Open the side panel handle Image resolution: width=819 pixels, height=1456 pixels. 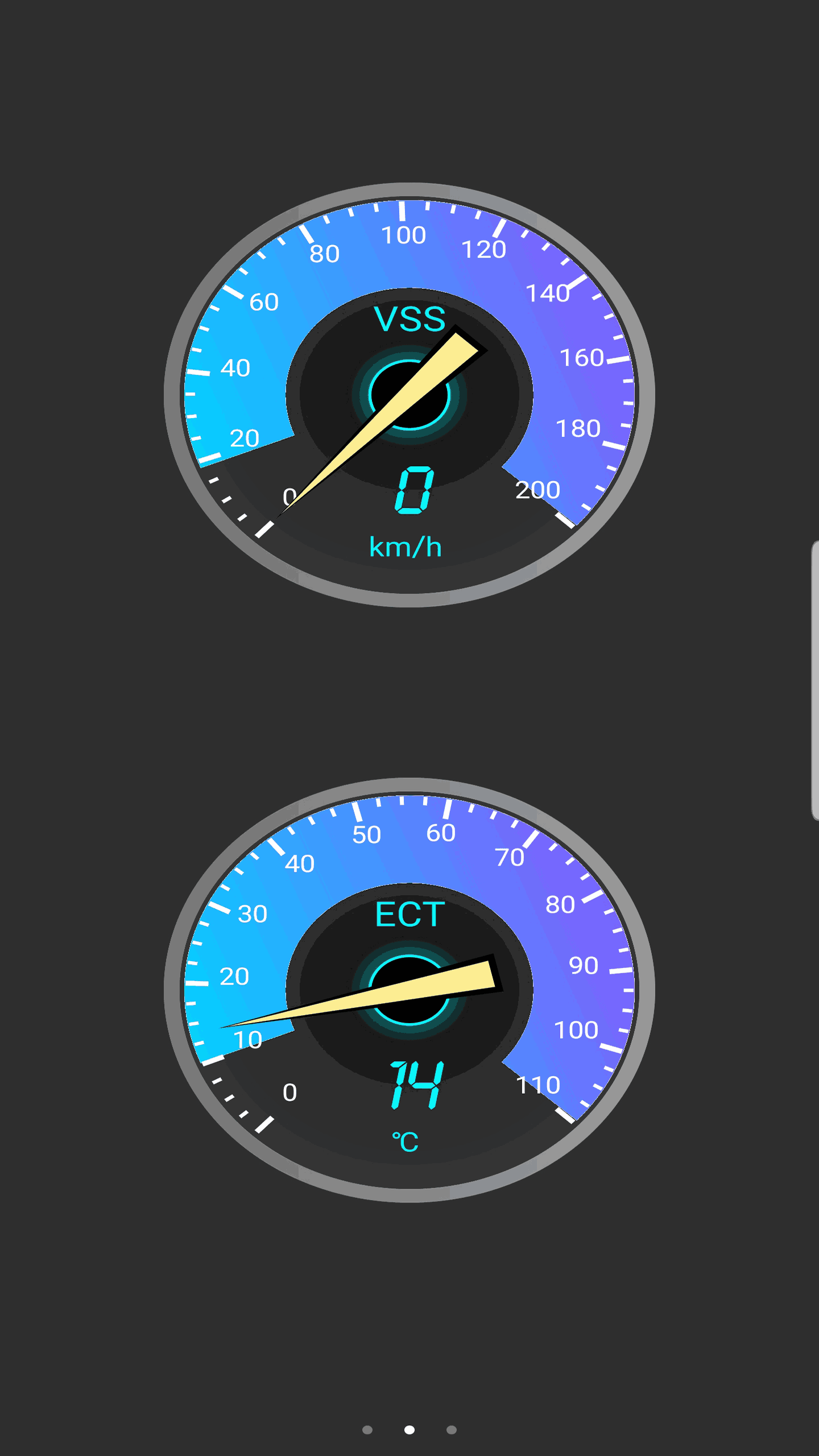pos(814,681)
